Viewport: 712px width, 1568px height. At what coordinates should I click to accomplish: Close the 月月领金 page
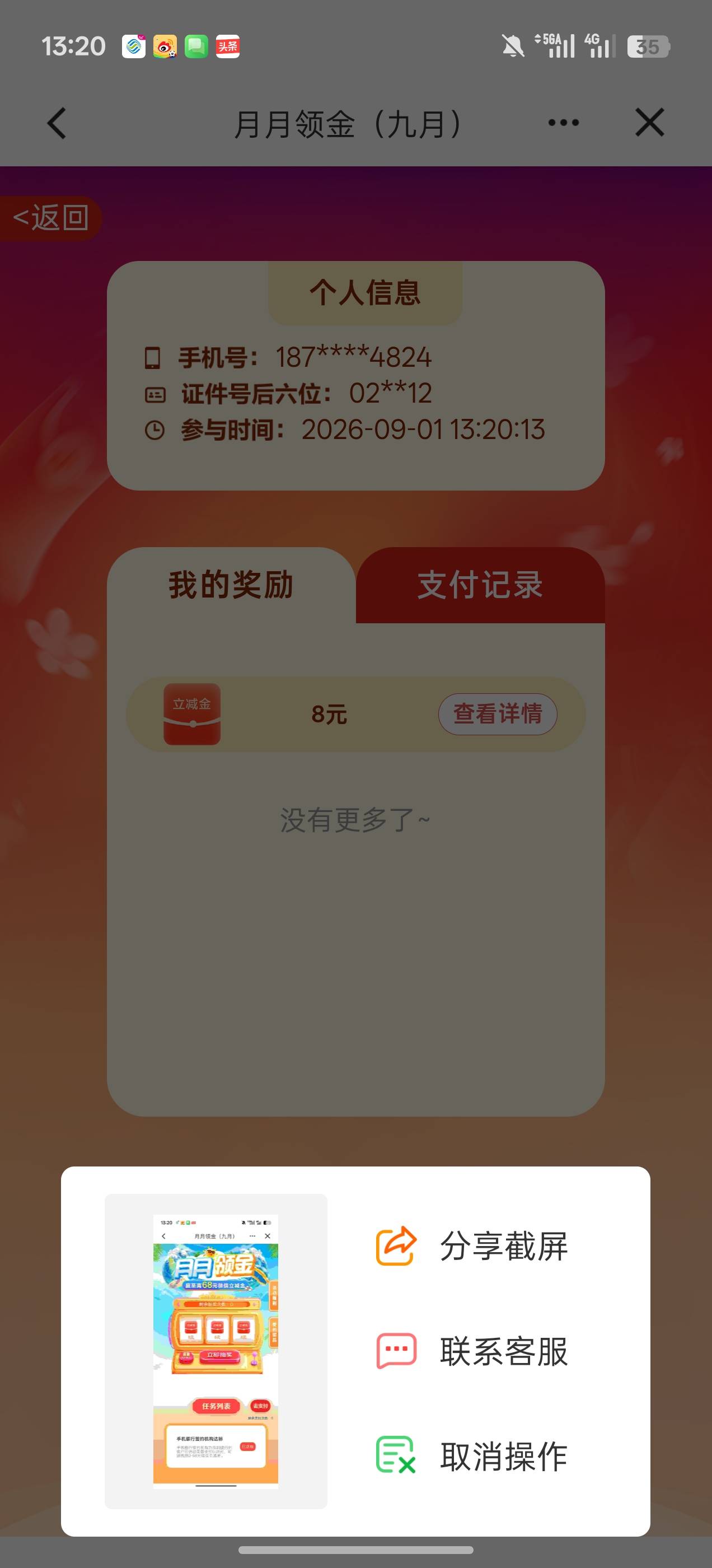pos(649,122)
